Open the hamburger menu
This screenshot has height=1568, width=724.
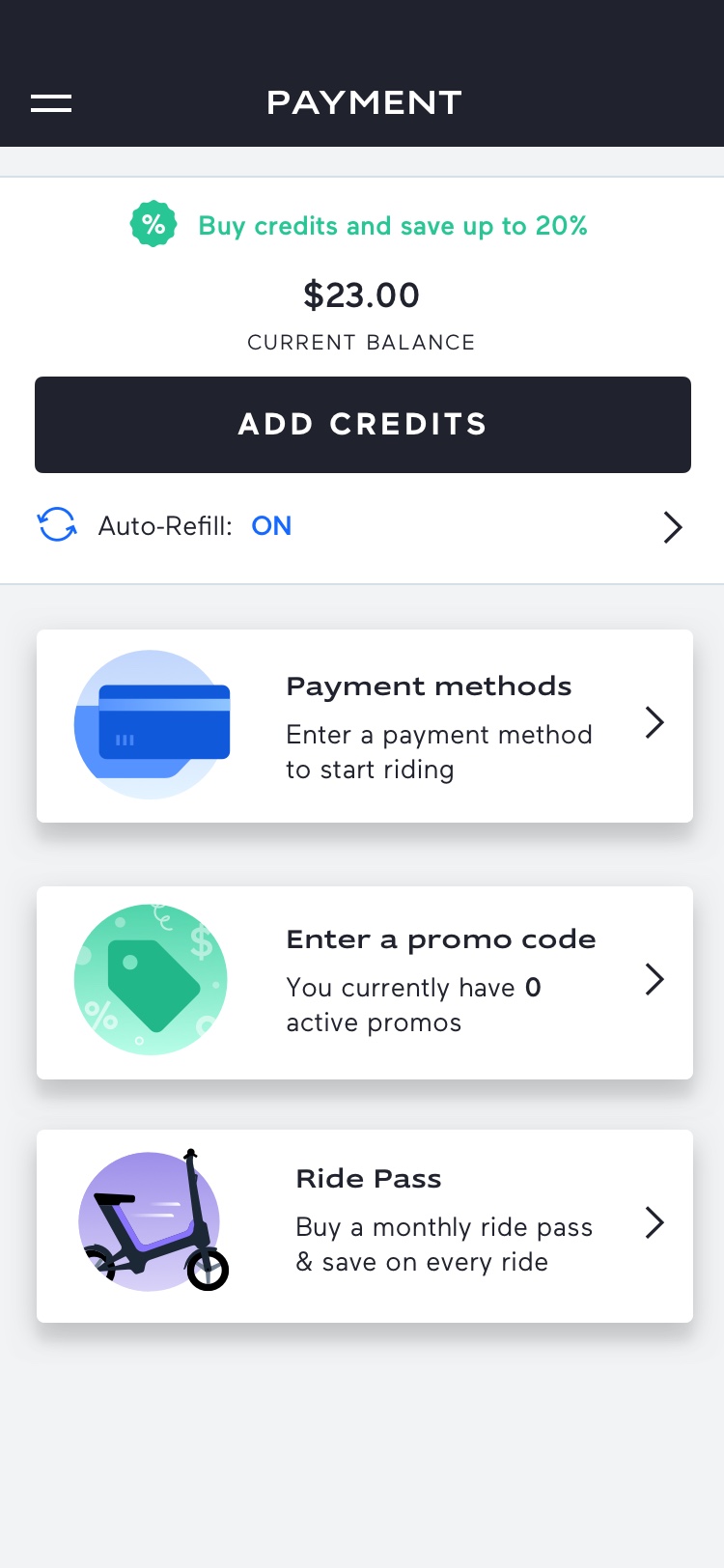[x=51, y=103]
